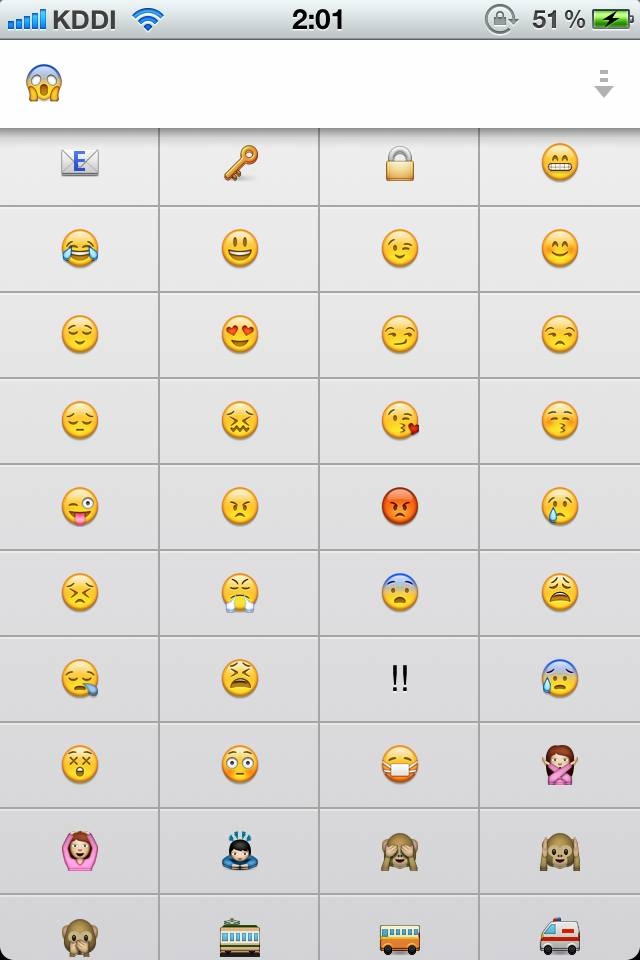Insert the winking face emoji

click(x=400, y=248)
